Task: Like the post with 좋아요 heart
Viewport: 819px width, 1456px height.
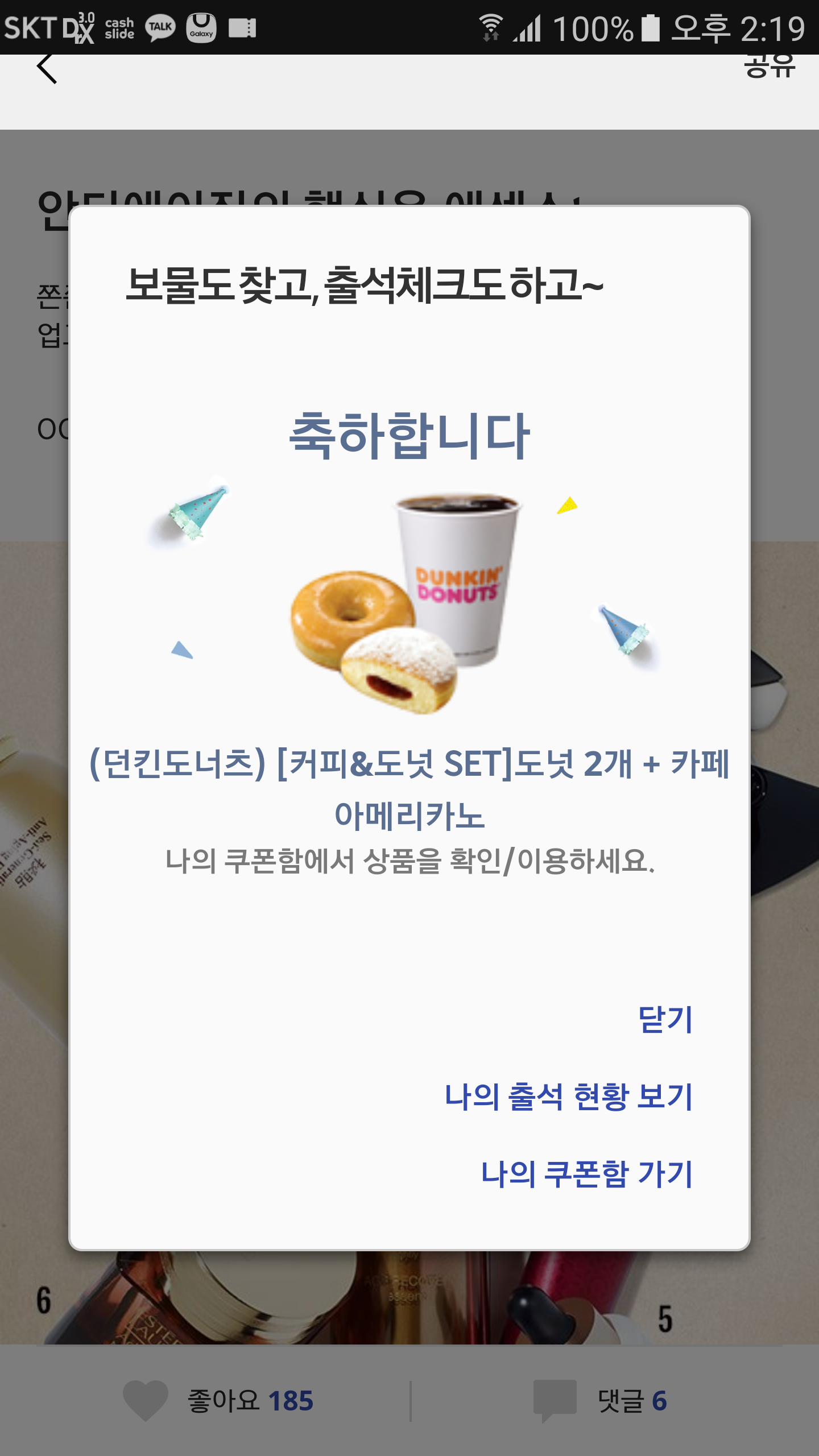Action: tap(146, 1400)
